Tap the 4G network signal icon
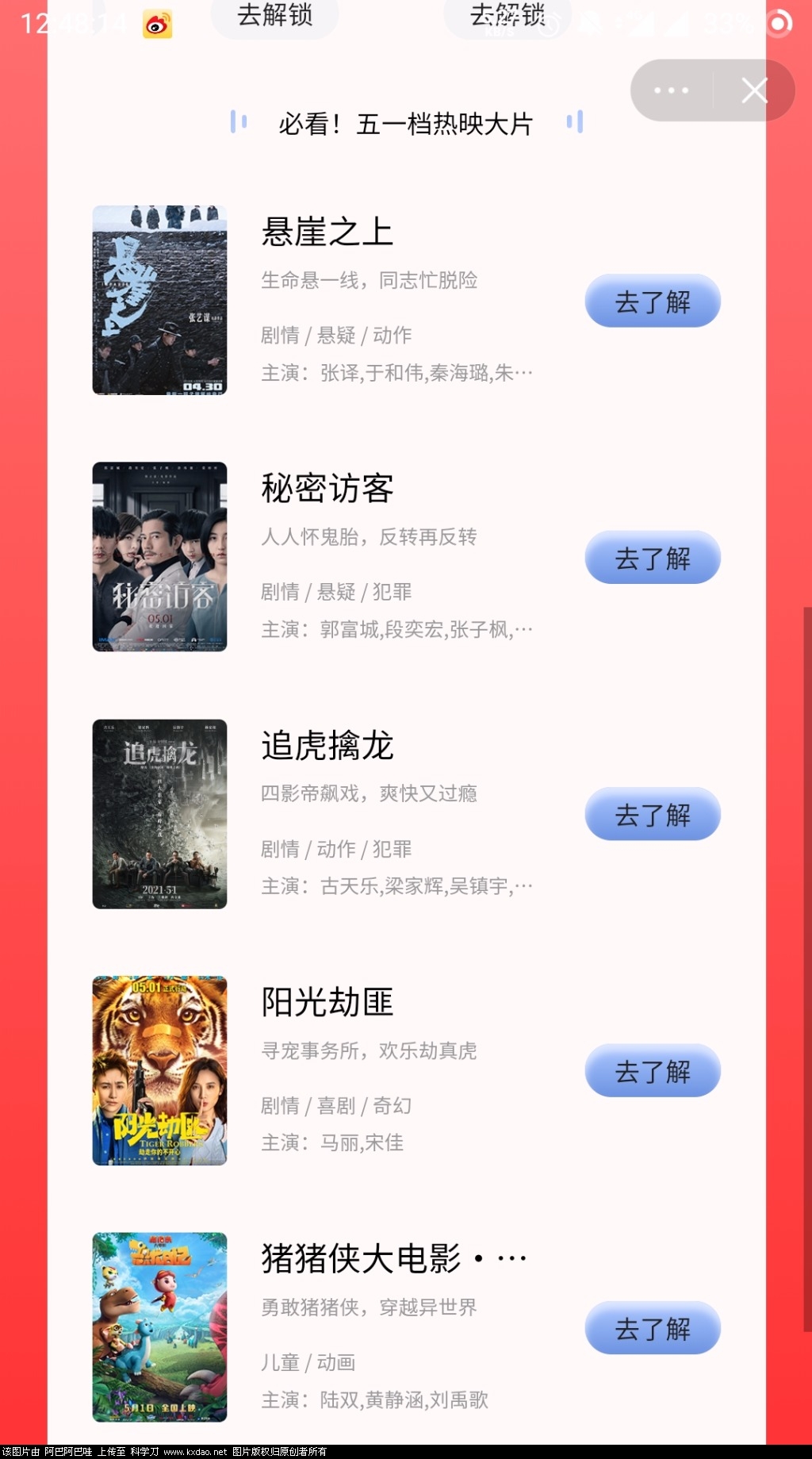The height and width of the screenshot is (1459, 812). [641, 24]
